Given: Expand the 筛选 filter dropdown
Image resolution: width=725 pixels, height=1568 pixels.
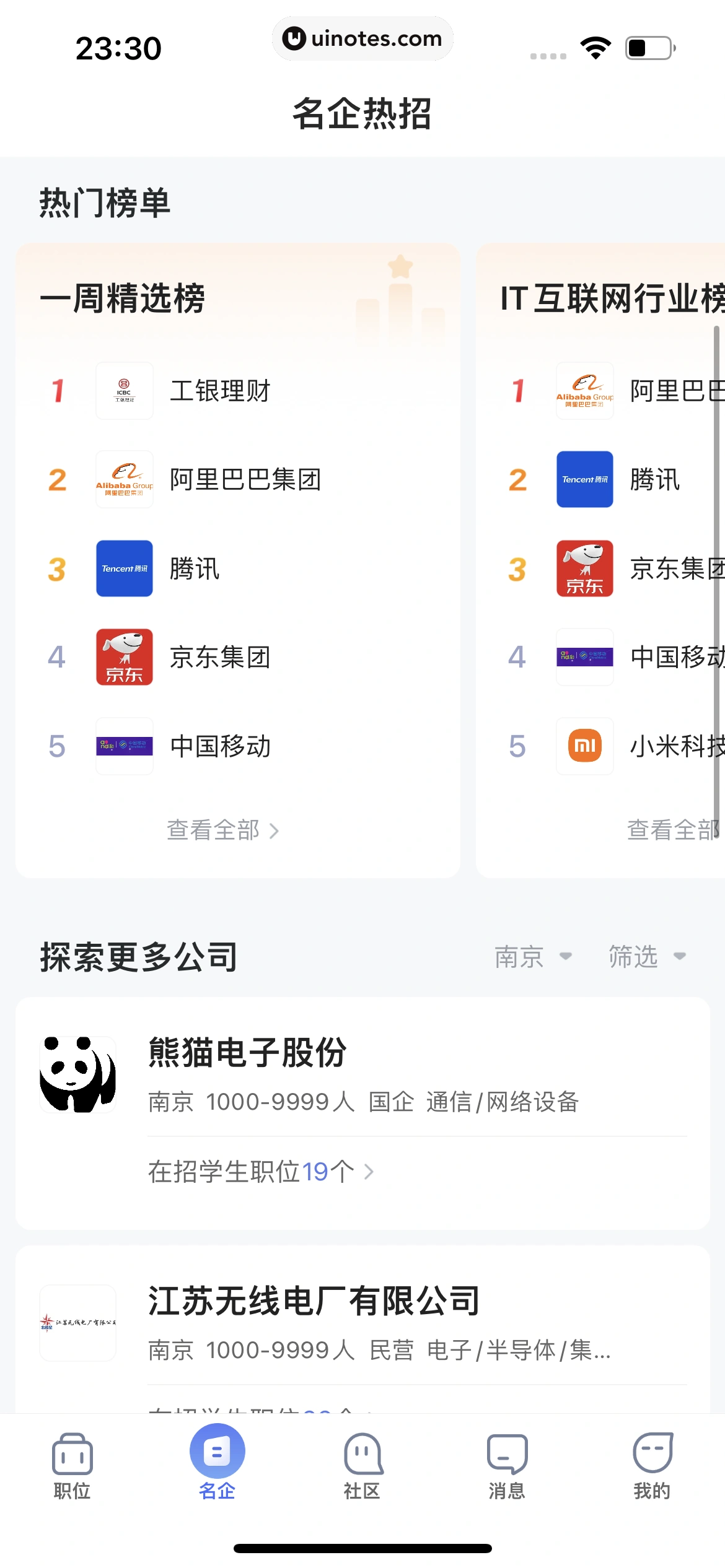Looking at the screenshot, I should tap(646, 957).
